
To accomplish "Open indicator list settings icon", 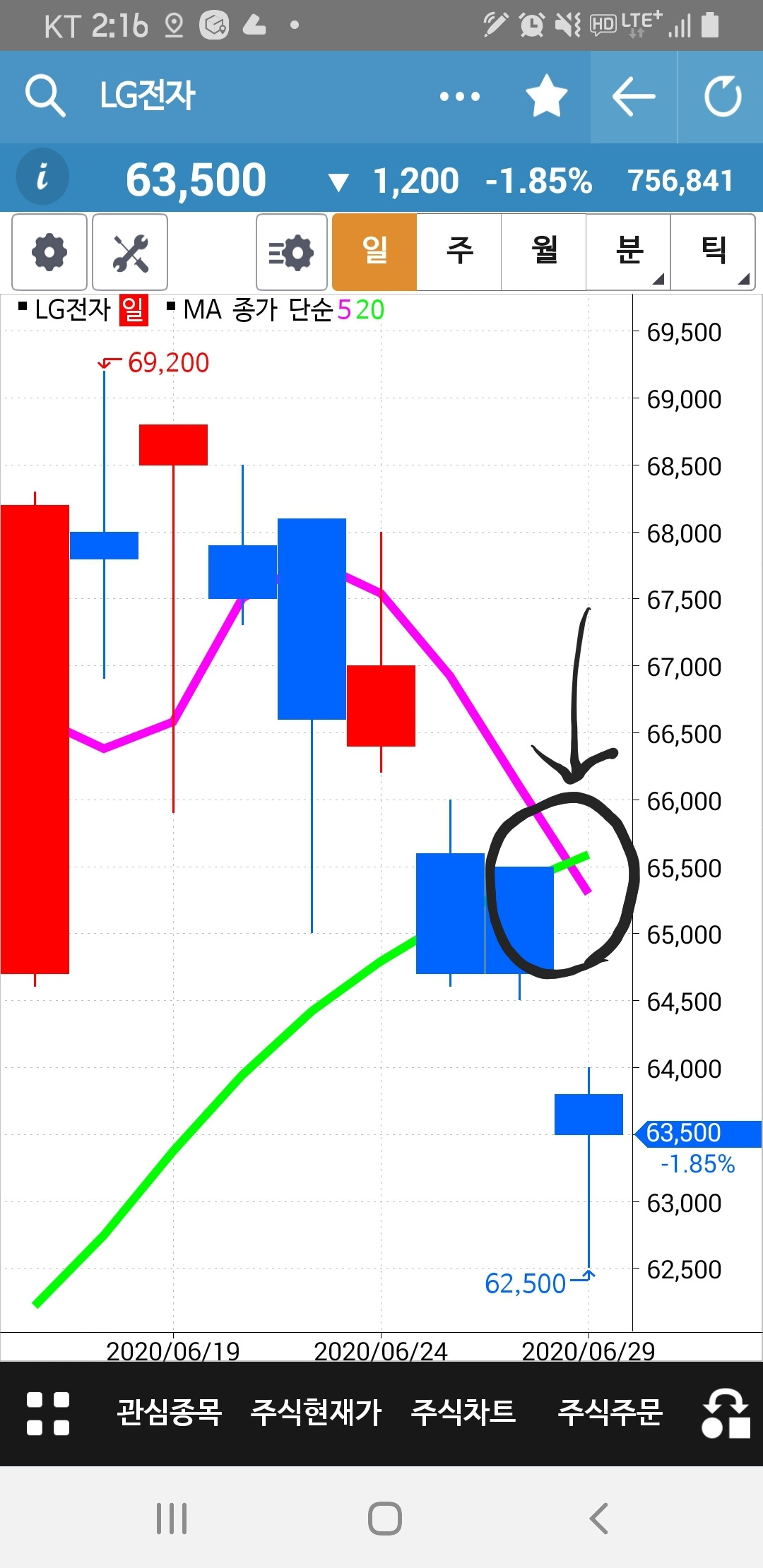I will pos(292,252).
